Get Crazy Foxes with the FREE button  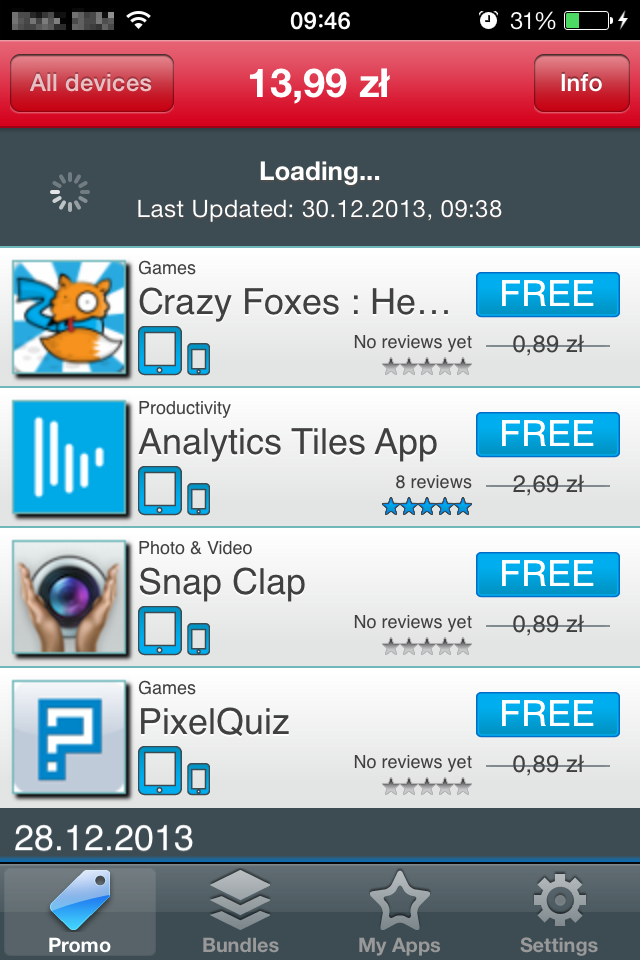(x=547, y=294)
